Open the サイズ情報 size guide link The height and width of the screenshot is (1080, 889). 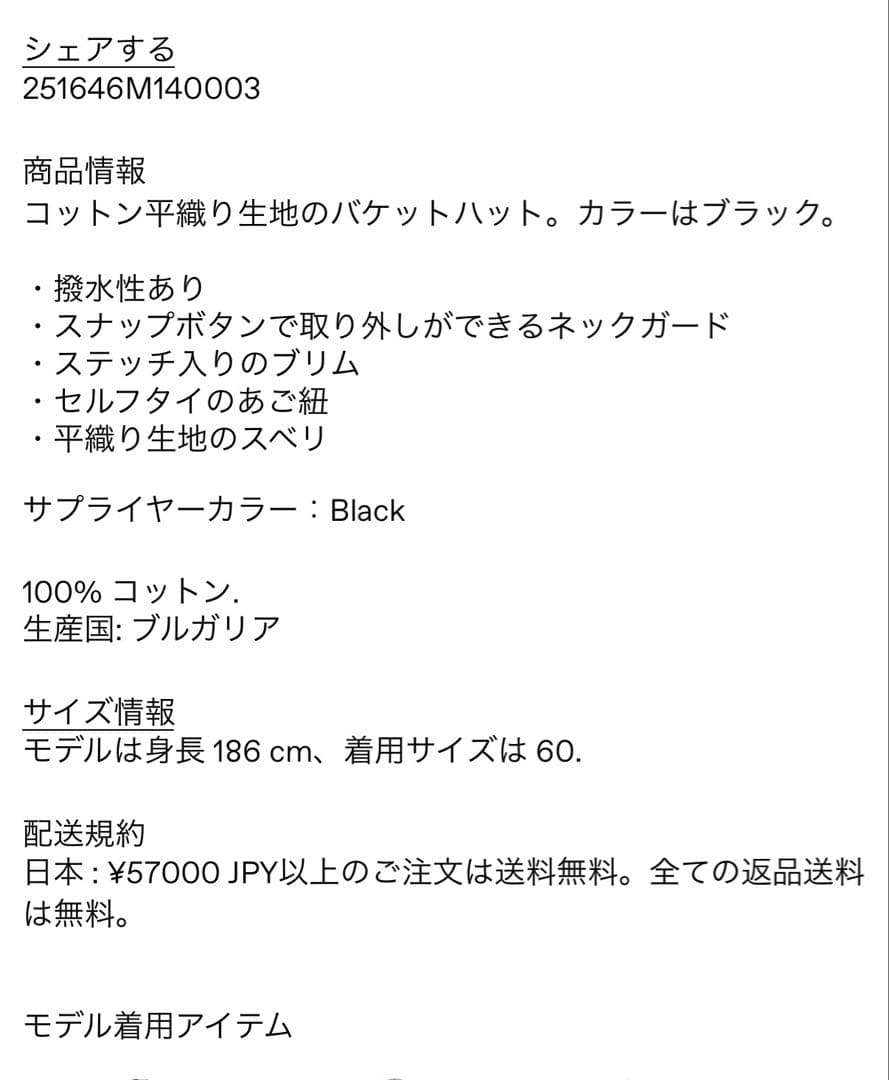click(99, 712)
